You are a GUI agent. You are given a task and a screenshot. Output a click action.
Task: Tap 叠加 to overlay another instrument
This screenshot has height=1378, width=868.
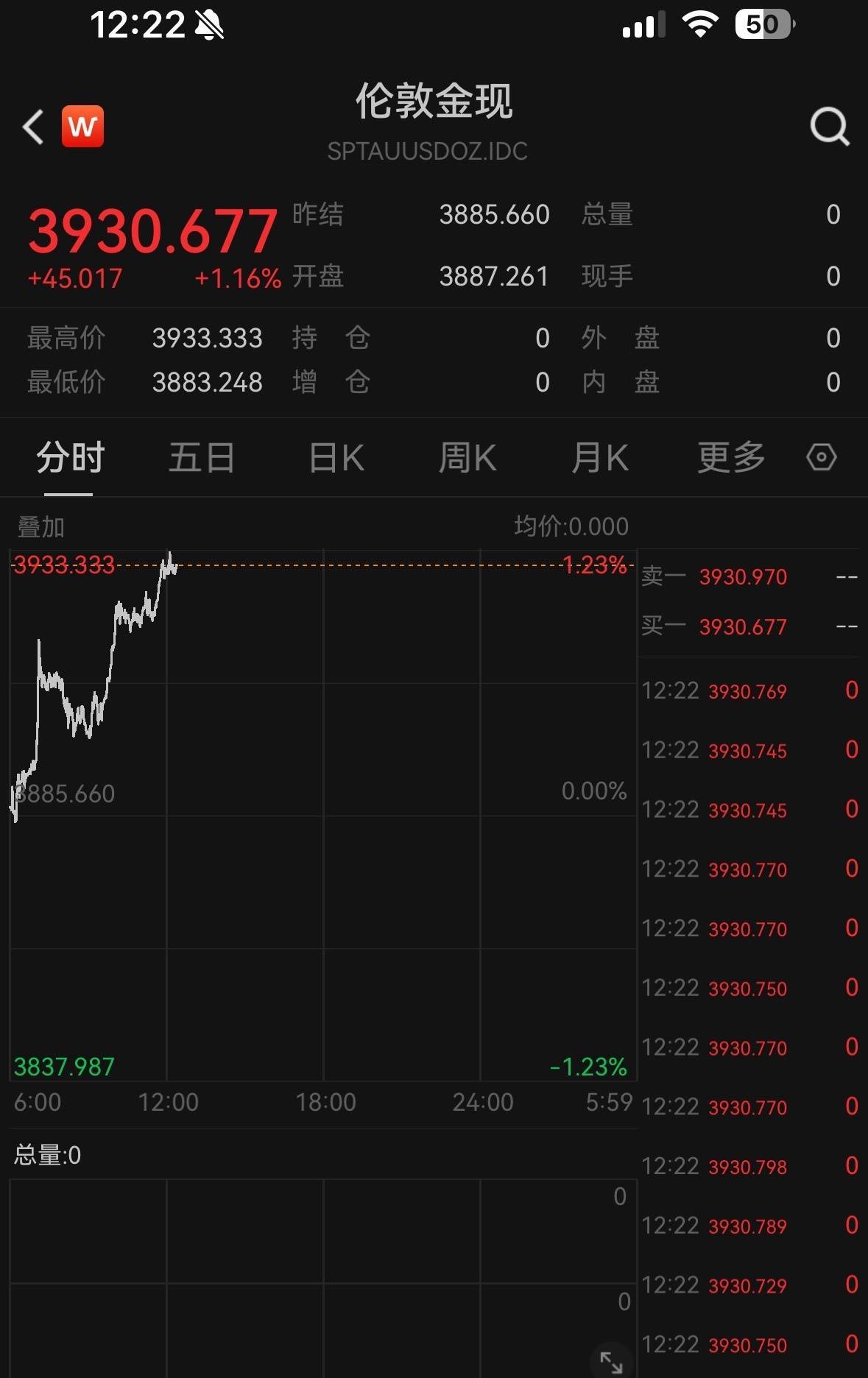(x=41, y=527)
